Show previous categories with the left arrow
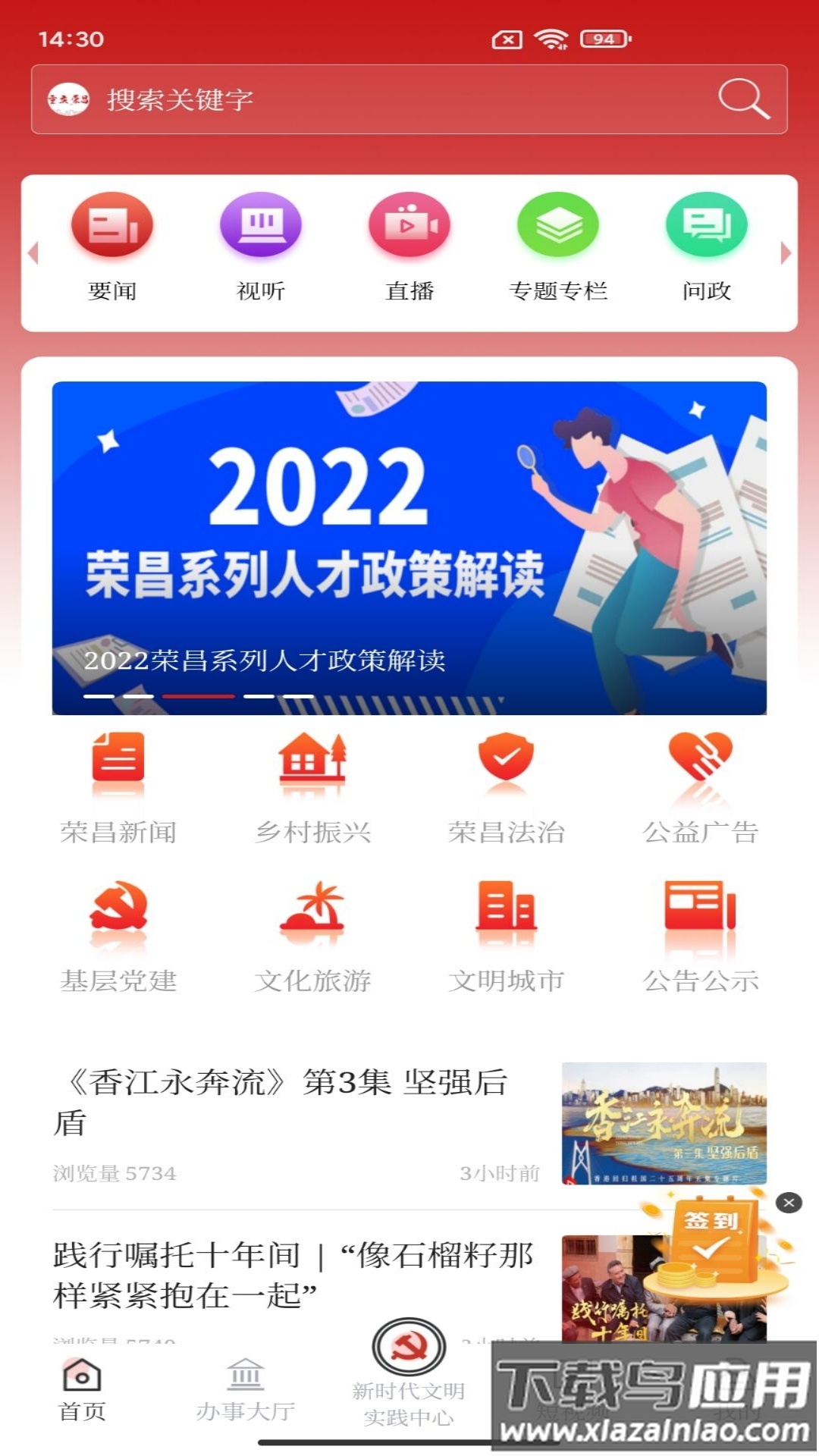Viewport: 819px width, 1456px height. (x=32, y=254)
